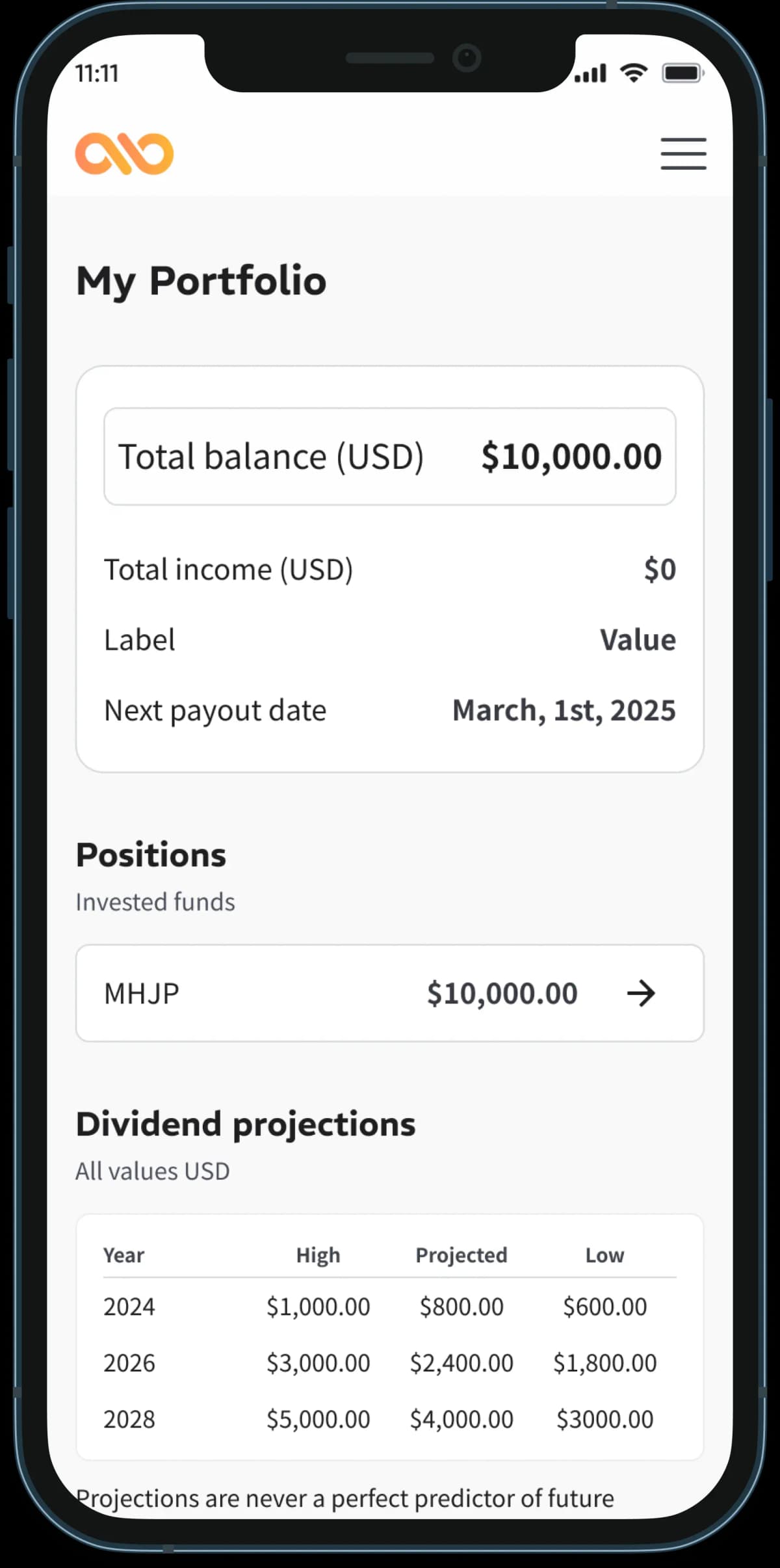This screenshot has width=780, height=1568.
Task: Click the My Portfolio heading
Action: point(201,281)
